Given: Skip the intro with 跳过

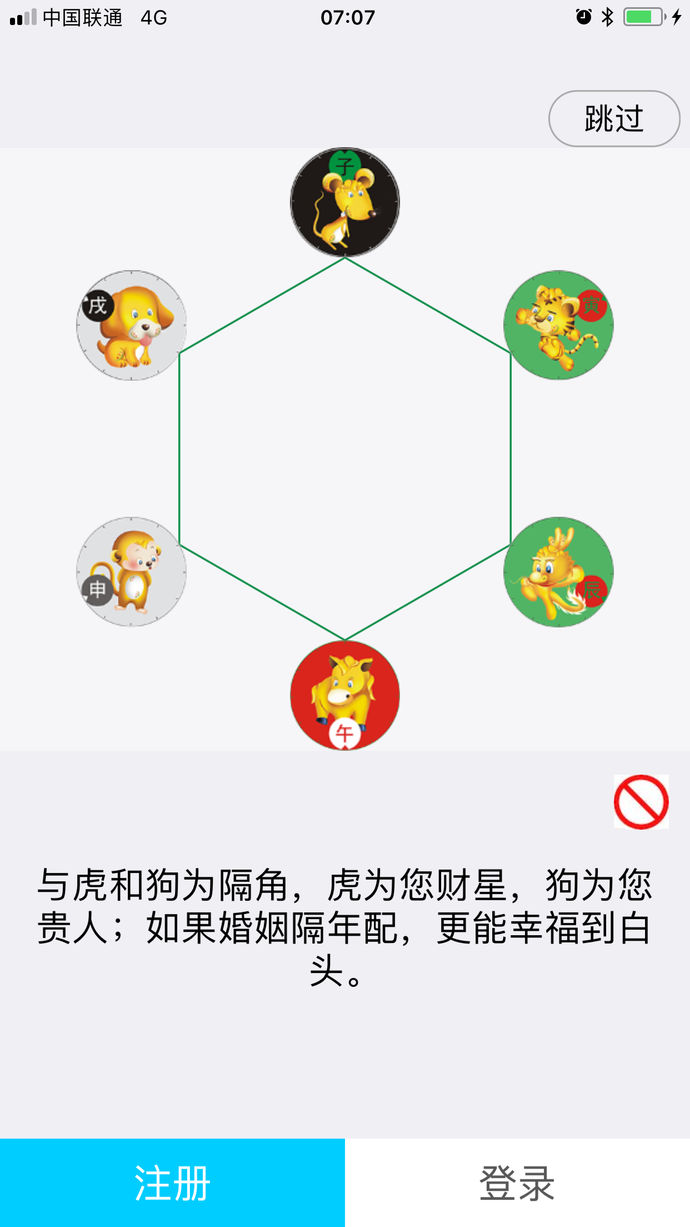Looking at the screenshot, I should point(614,119).
